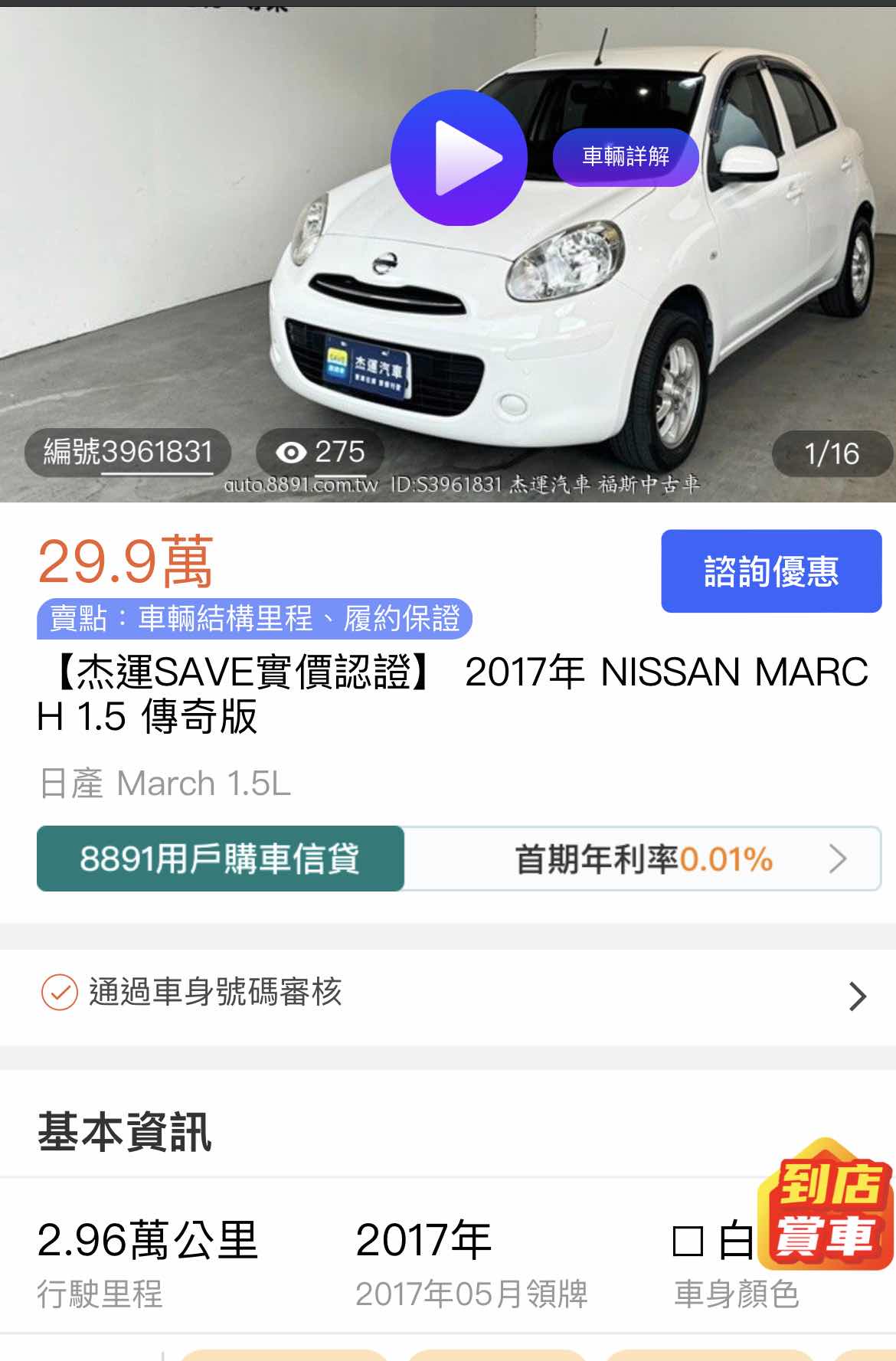
Task: Tap the 到店賞車 floating badge
Action: 826,1204
